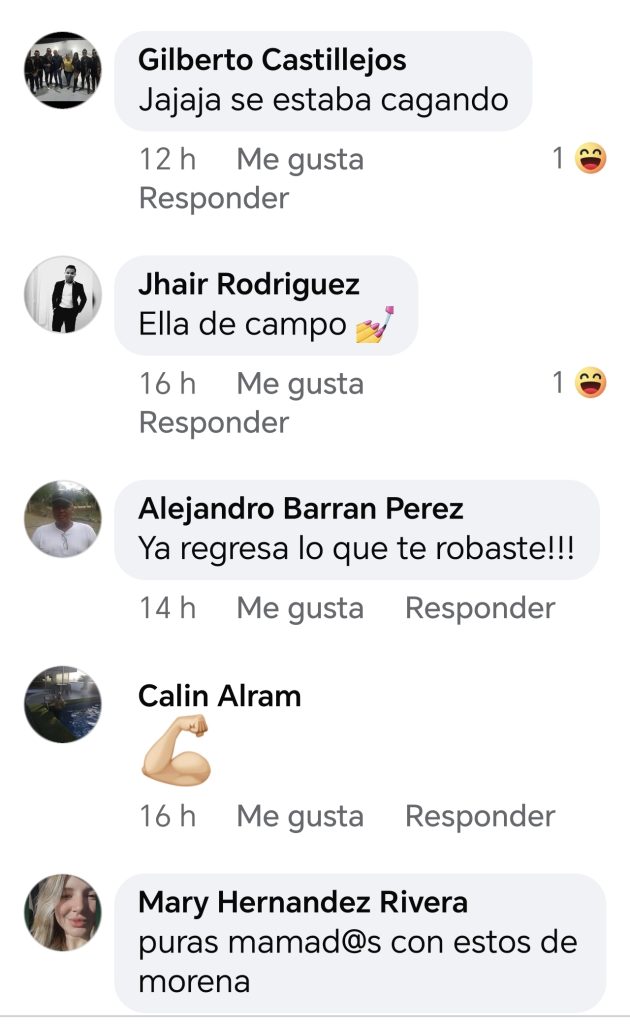Open Jhair Rodriguez's profile name
Image resolution: width=630 pixels, height=1024 pixels.
[x=248, y=285]
